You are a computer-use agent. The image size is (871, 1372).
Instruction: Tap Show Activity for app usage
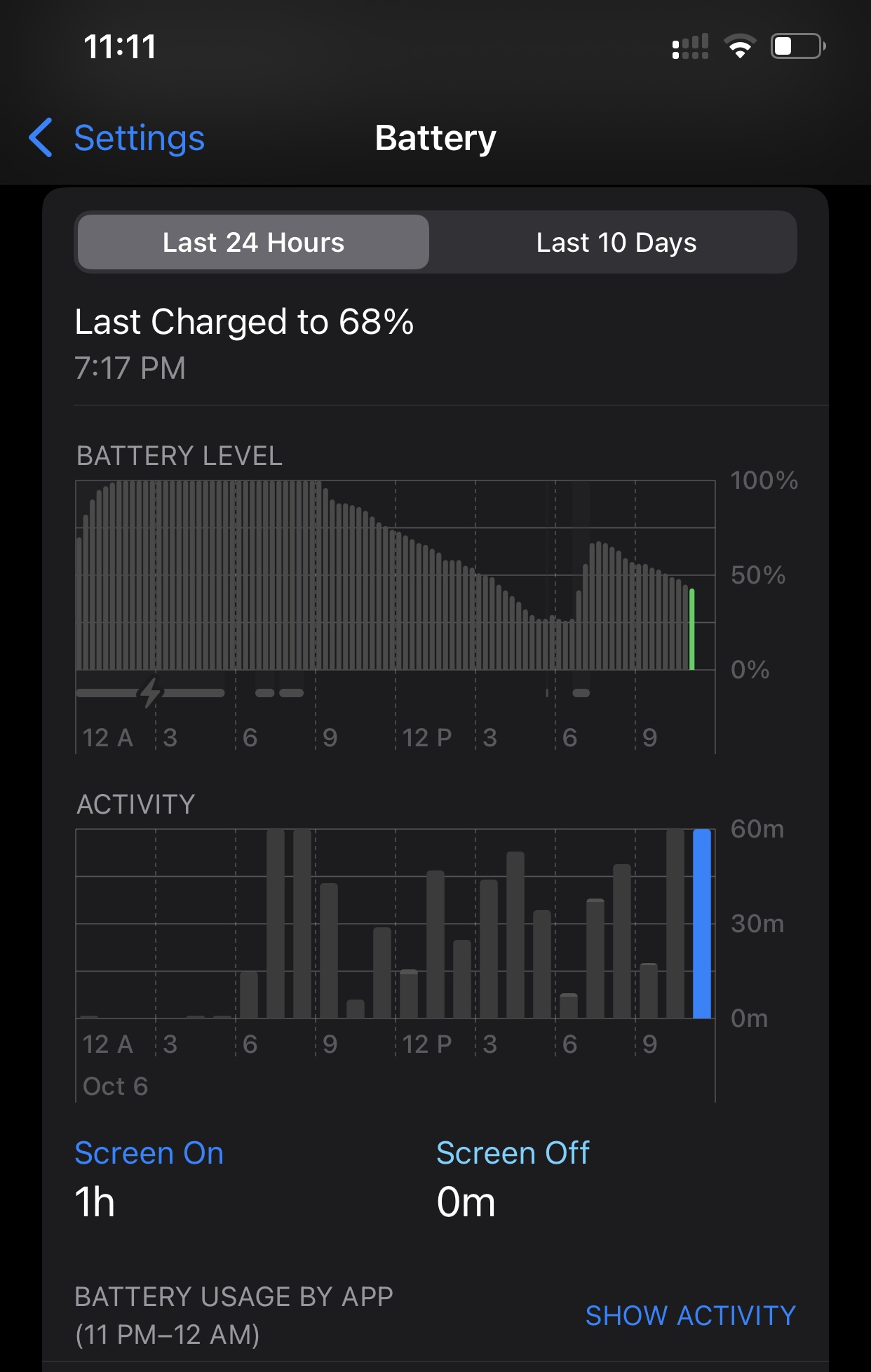[690, 1315]
